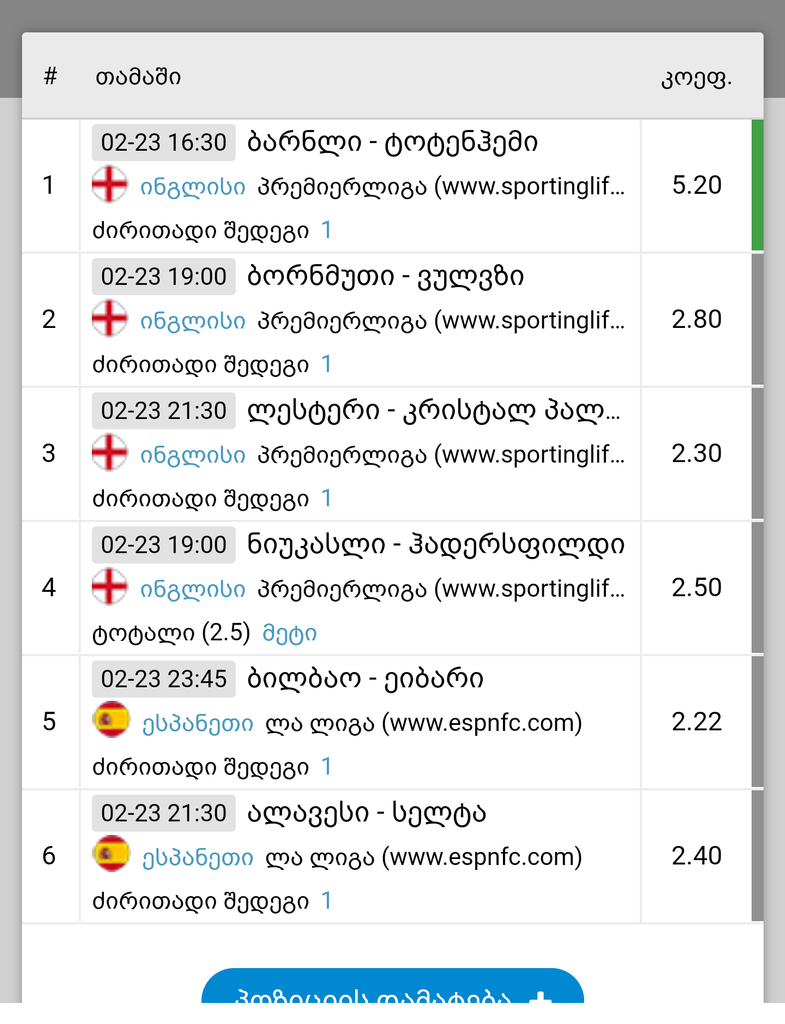Viewport: 785px width, 1024px height.
Task: Click outcome "1" on the Bournemouth row
Action: (326, 364)
